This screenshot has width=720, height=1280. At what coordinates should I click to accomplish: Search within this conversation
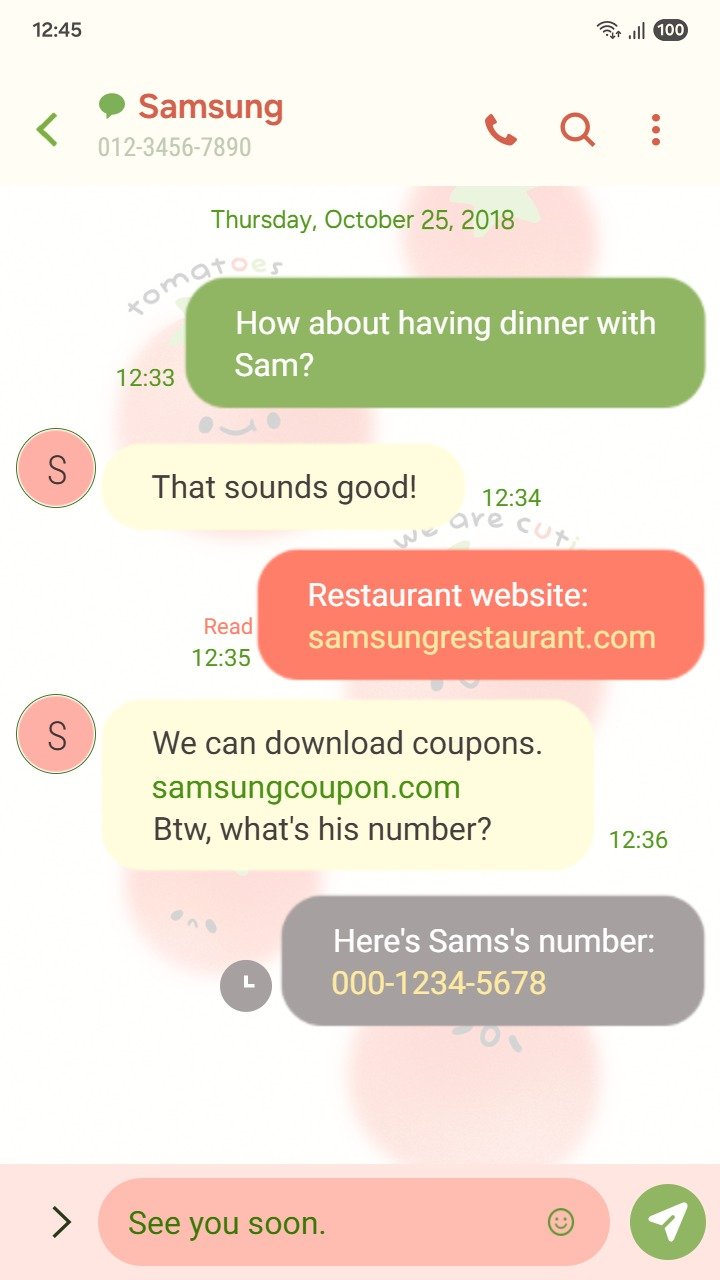click(577, 130)
